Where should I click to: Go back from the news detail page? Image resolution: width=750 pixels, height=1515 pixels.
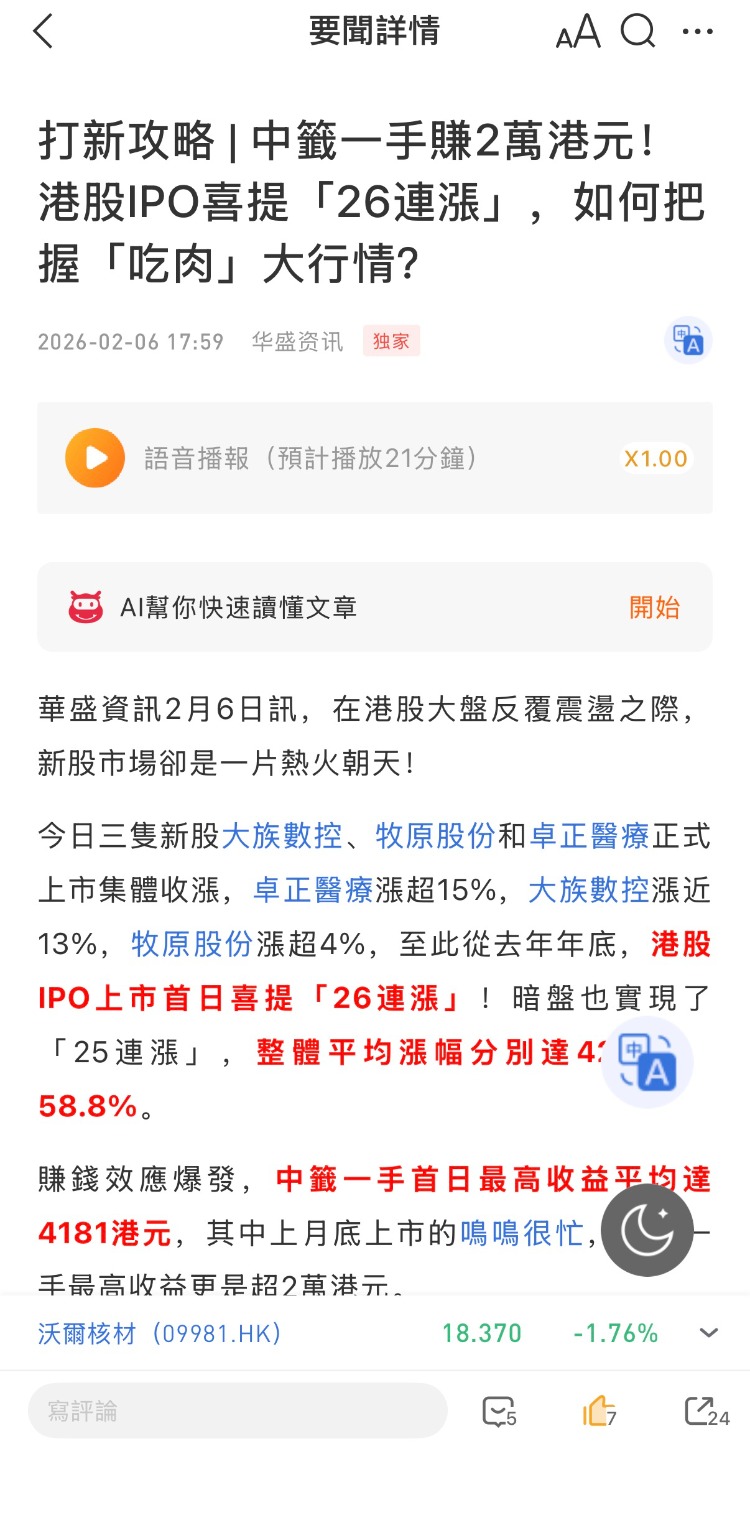point(42,32)
